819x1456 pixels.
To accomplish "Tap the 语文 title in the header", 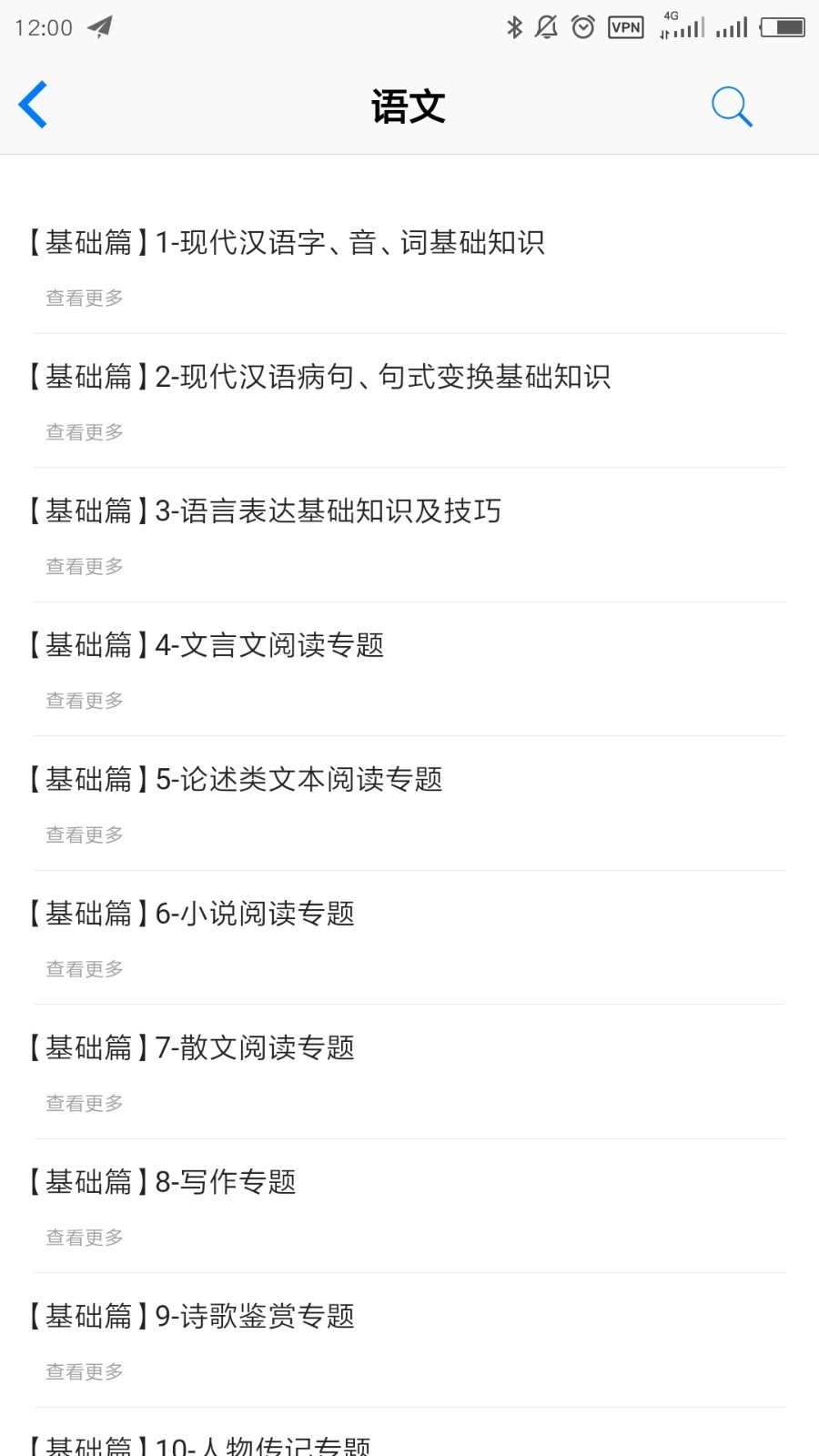I will (x=409, y=105).
